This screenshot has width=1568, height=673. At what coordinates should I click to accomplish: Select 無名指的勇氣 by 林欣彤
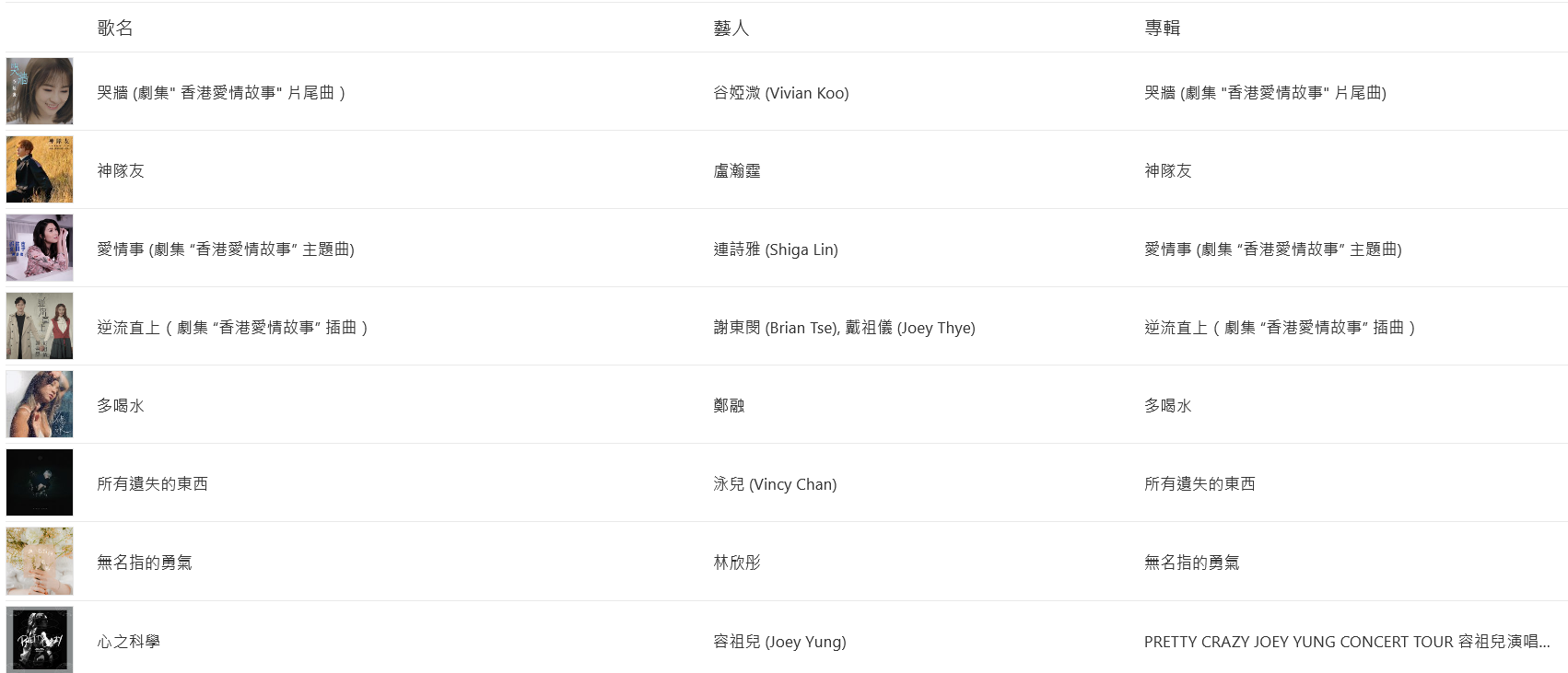(145, 562)
